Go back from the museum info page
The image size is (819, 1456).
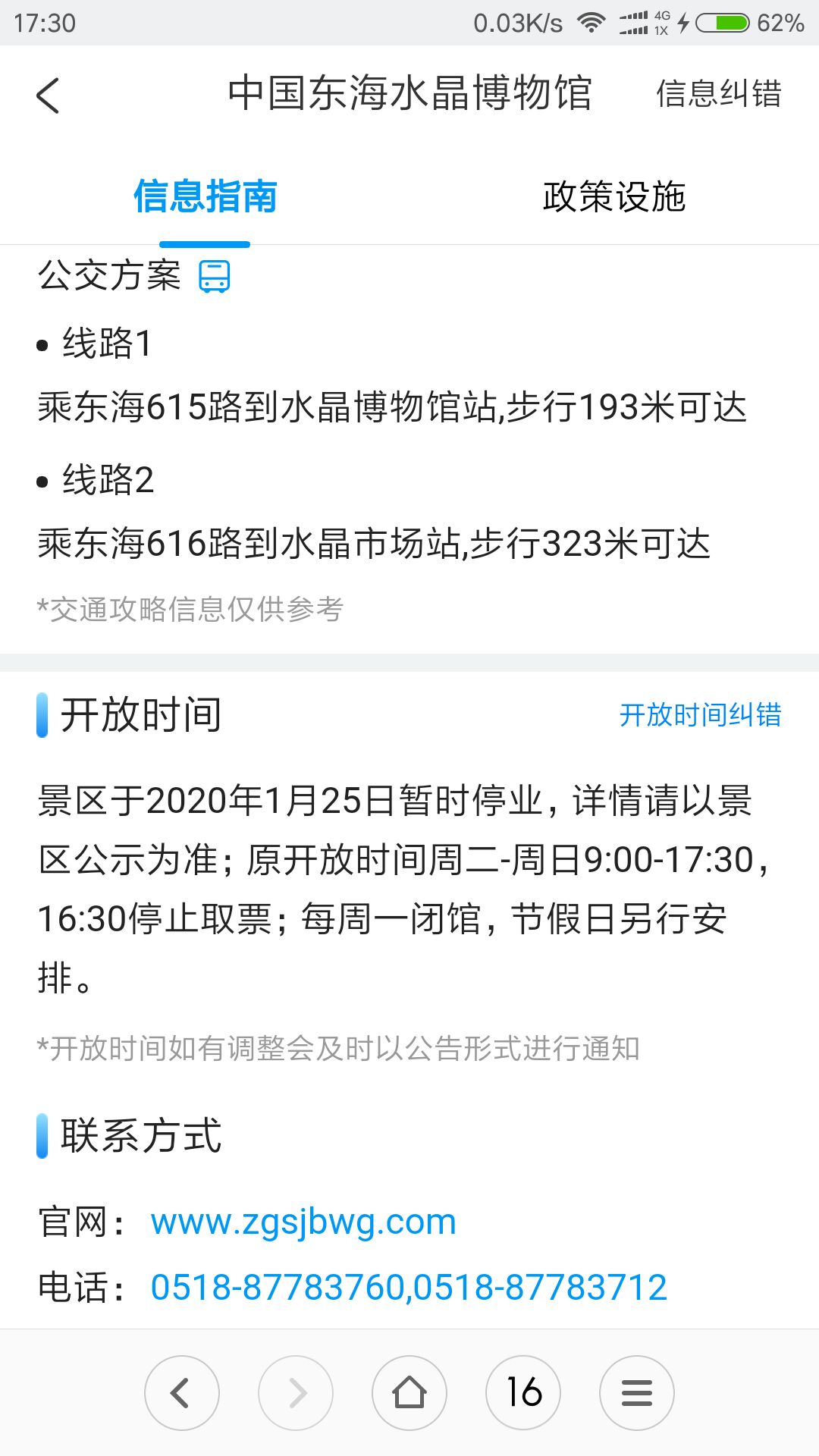[x=48, y=96]
